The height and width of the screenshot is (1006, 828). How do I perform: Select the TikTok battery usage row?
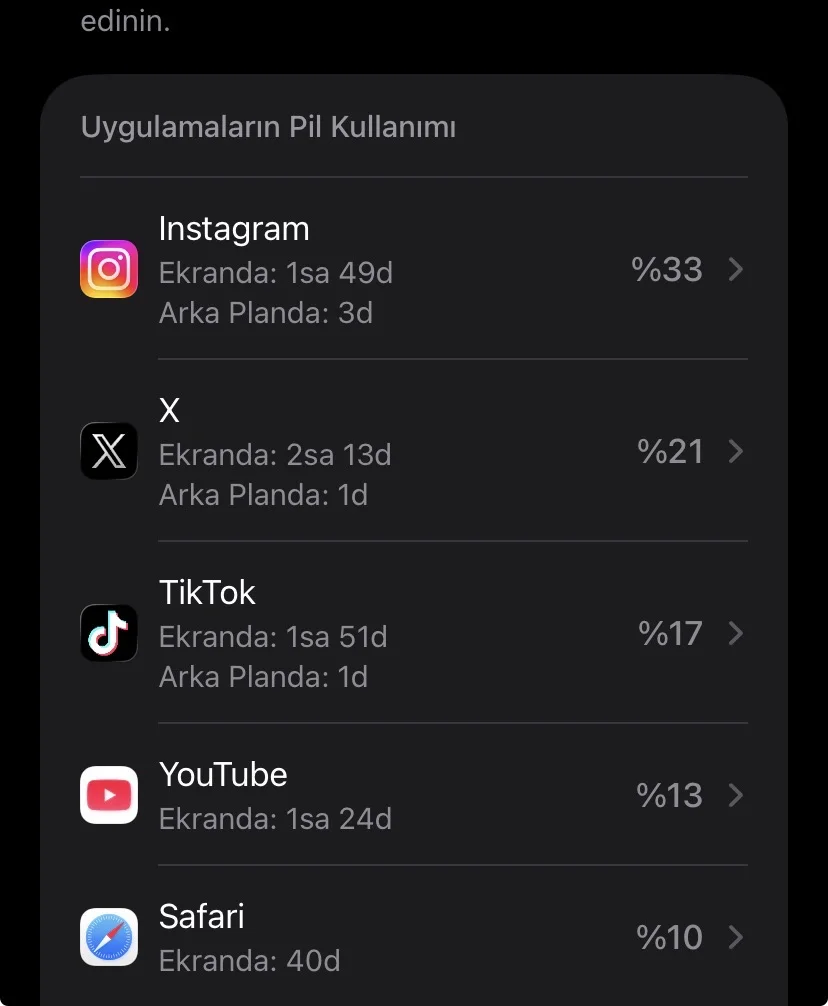pyautogui.click(x=413, y=633)
